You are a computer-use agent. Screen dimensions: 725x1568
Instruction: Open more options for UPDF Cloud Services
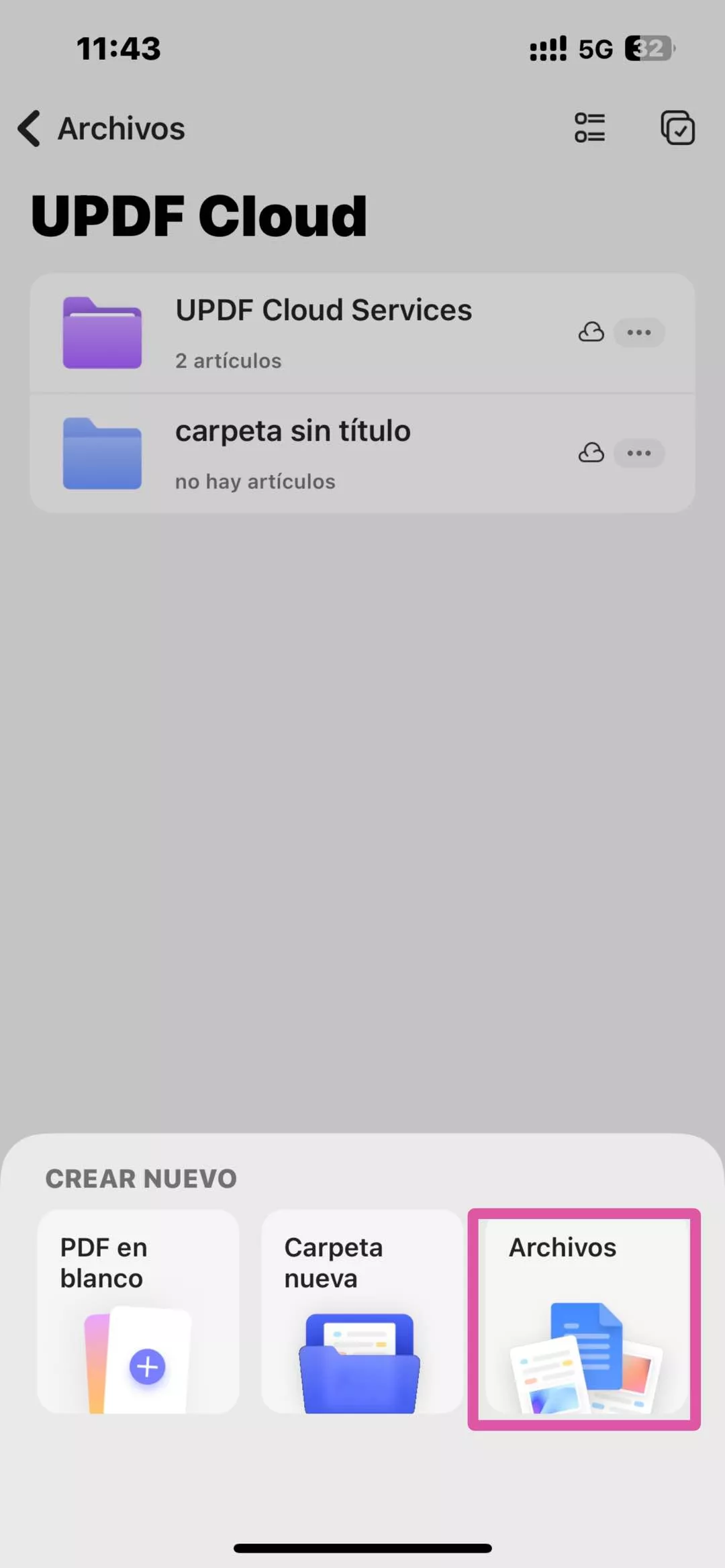tap(638, 332)
